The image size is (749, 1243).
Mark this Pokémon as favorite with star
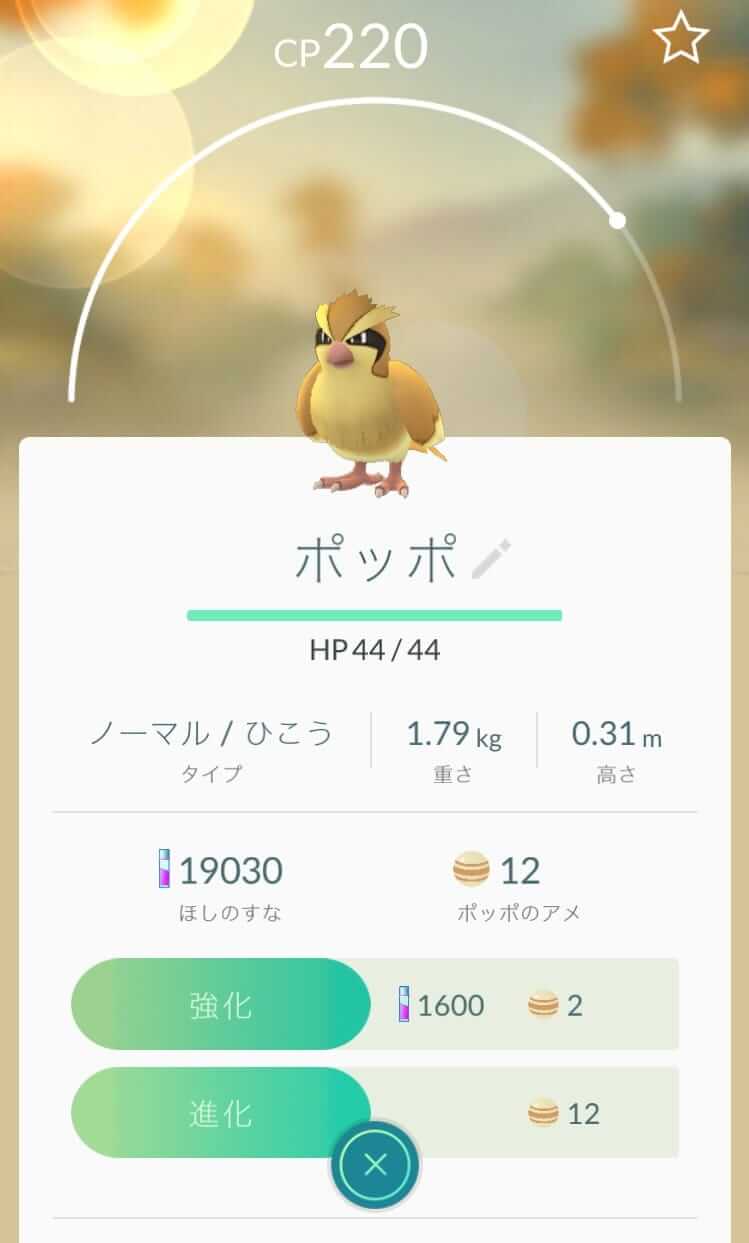[x=681, y=39]
